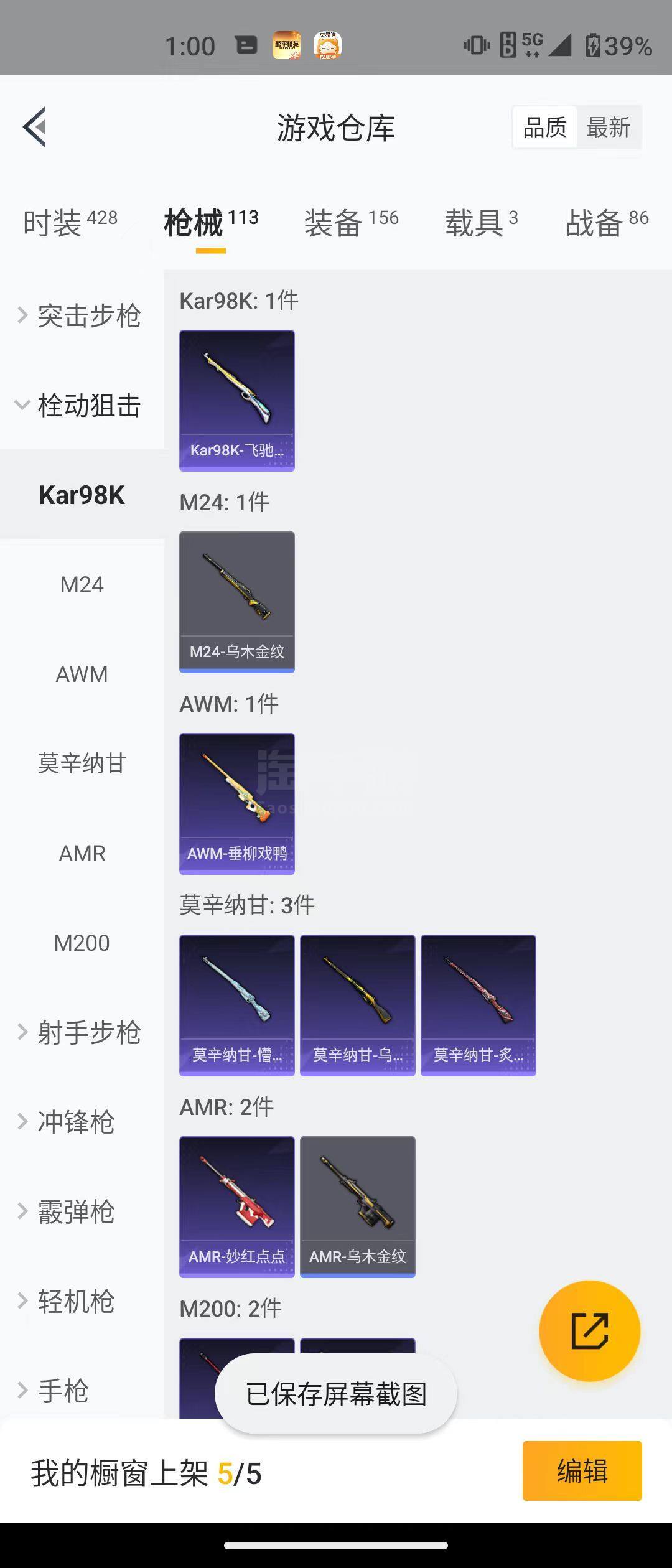Open the Kar98K-飞驰 skin tile

click(x=237, y=400)
